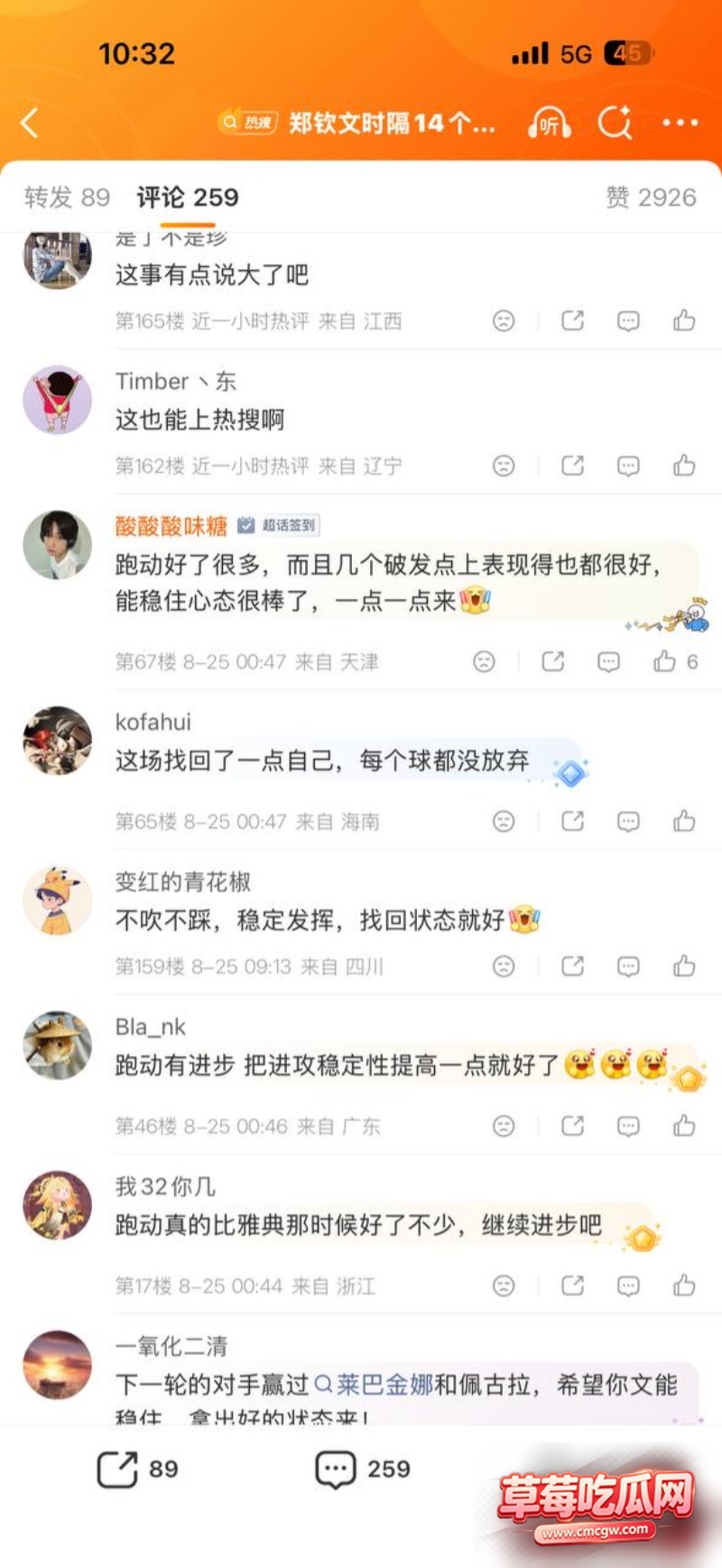Tap the bottom repost button showing 89
This screenshot has width=722, height=1568.
click(137, 1469)
